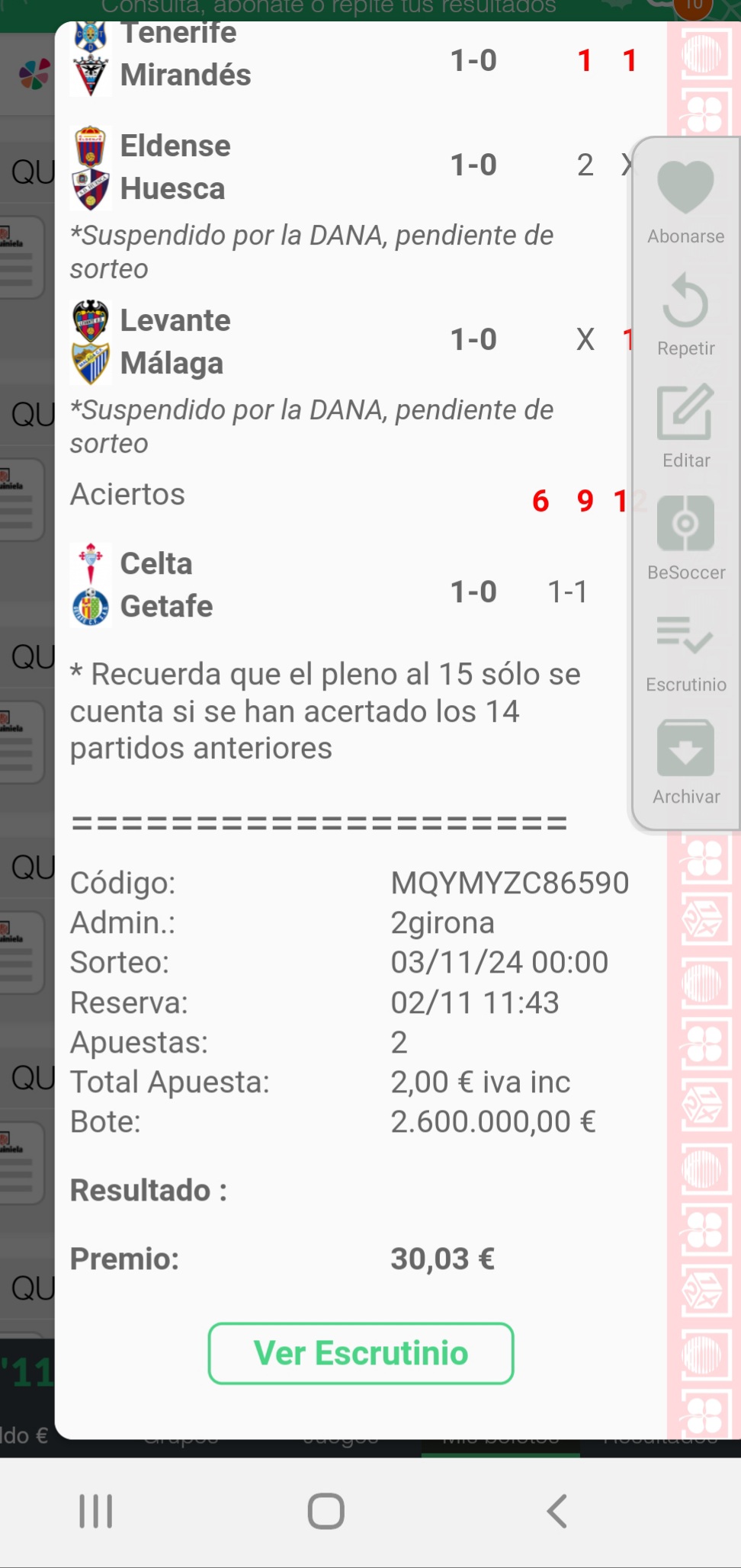The width and height of the screenshot is (741, 1568).
Task: Tap the Ver Escrutinio button
Action: click(x=361, y=1353)
